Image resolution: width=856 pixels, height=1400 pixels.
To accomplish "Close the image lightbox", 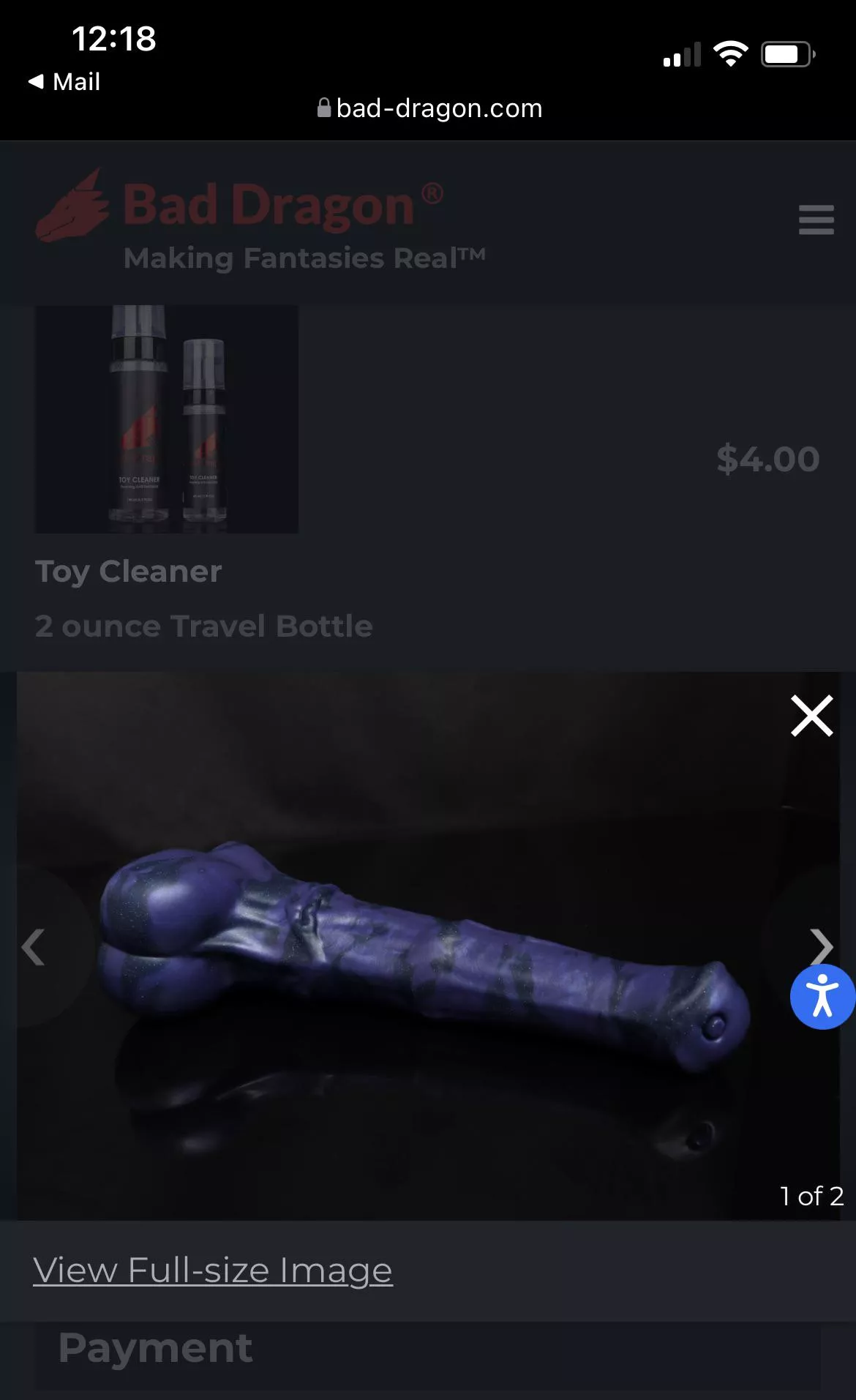I will pos(811,716).
